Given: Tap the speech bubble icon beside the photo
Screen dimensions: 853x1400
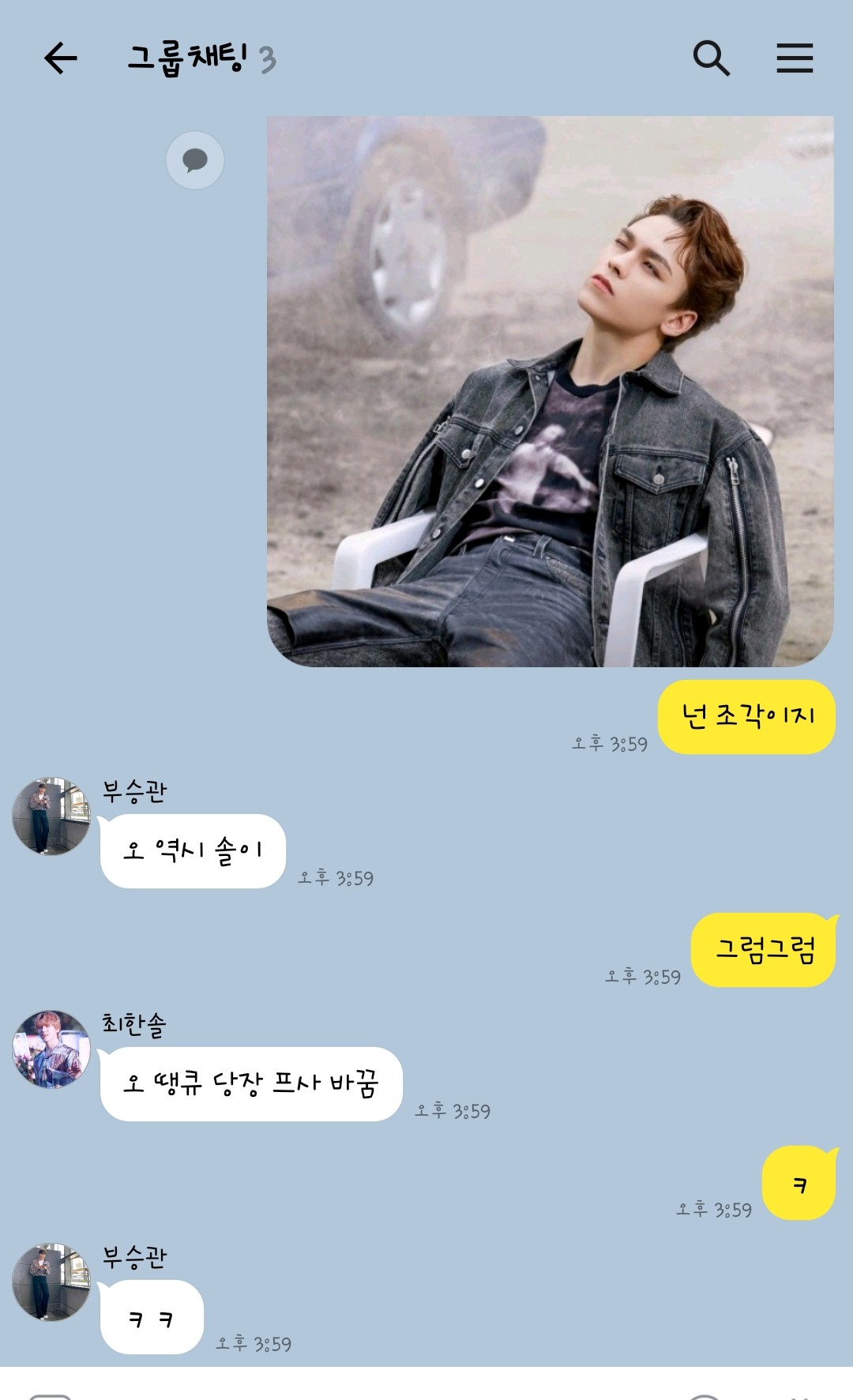Looking at the screenshot, I should click(195, 160).
